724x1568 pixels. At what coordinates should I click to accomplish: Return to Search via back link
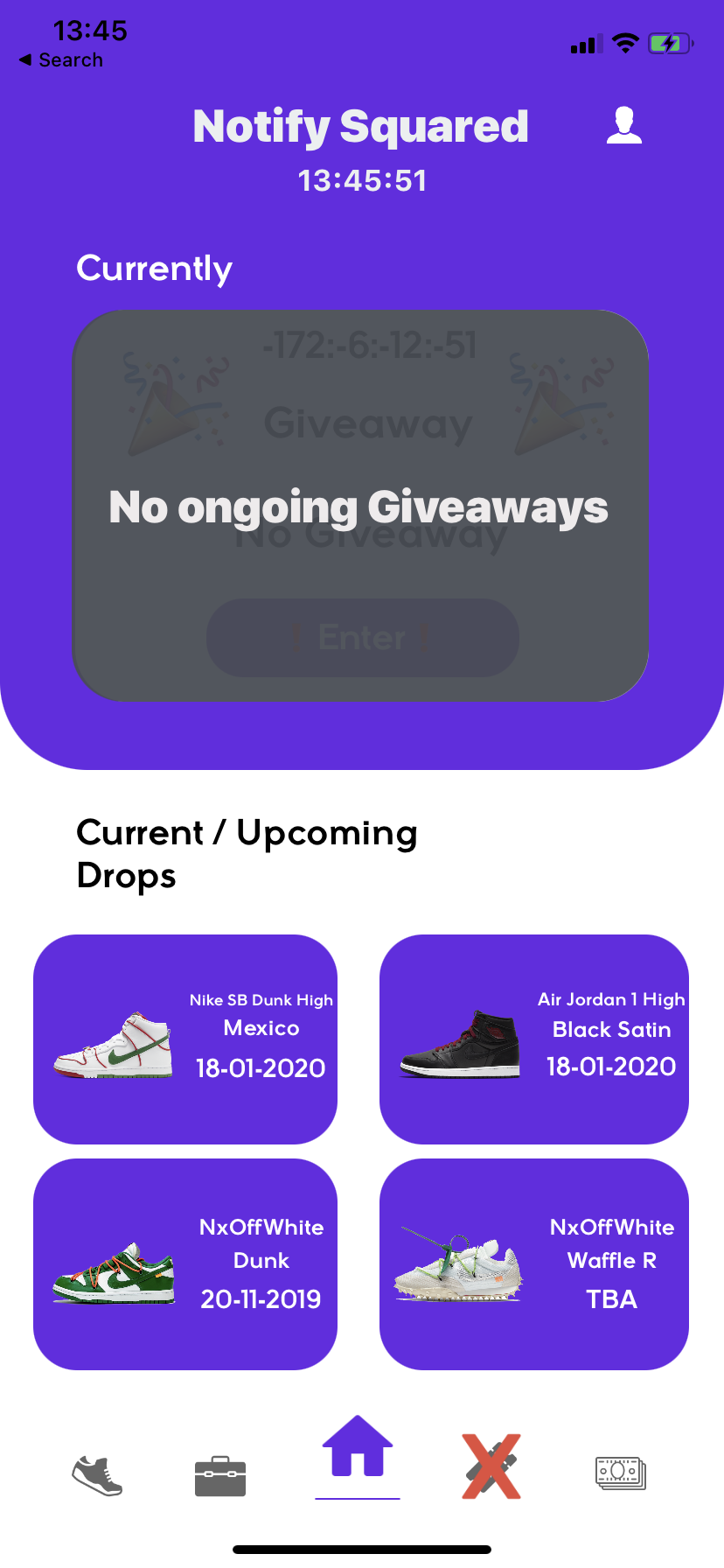(61, 60)
